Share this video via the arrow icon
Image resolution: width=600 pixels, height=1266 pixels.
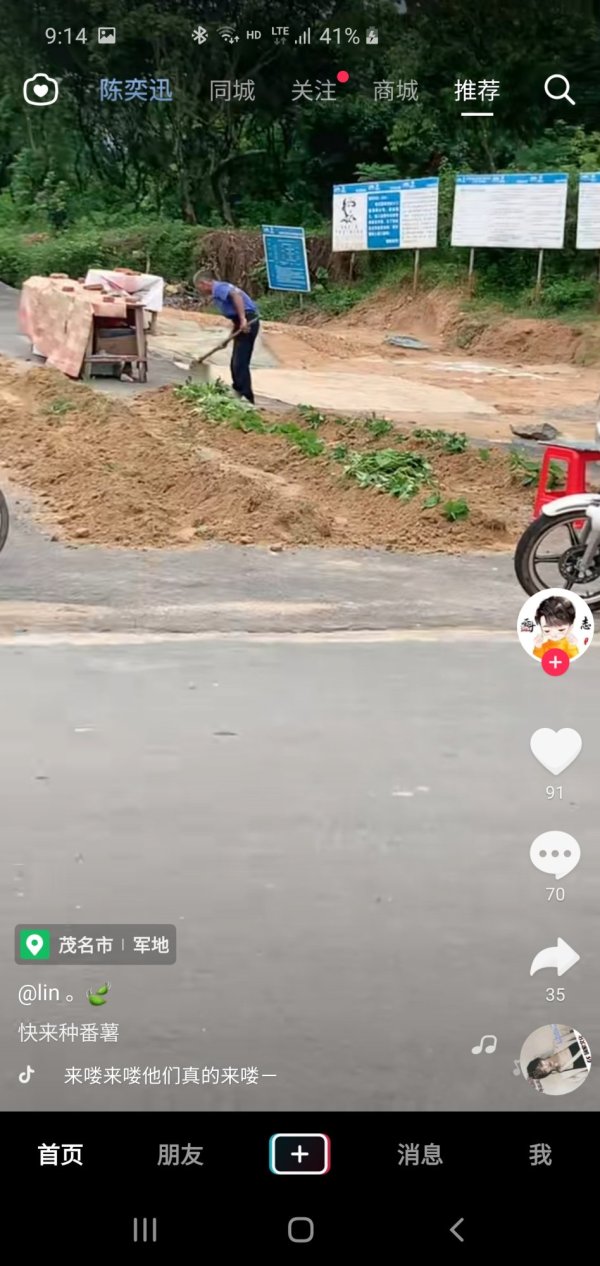click(555, 958)
